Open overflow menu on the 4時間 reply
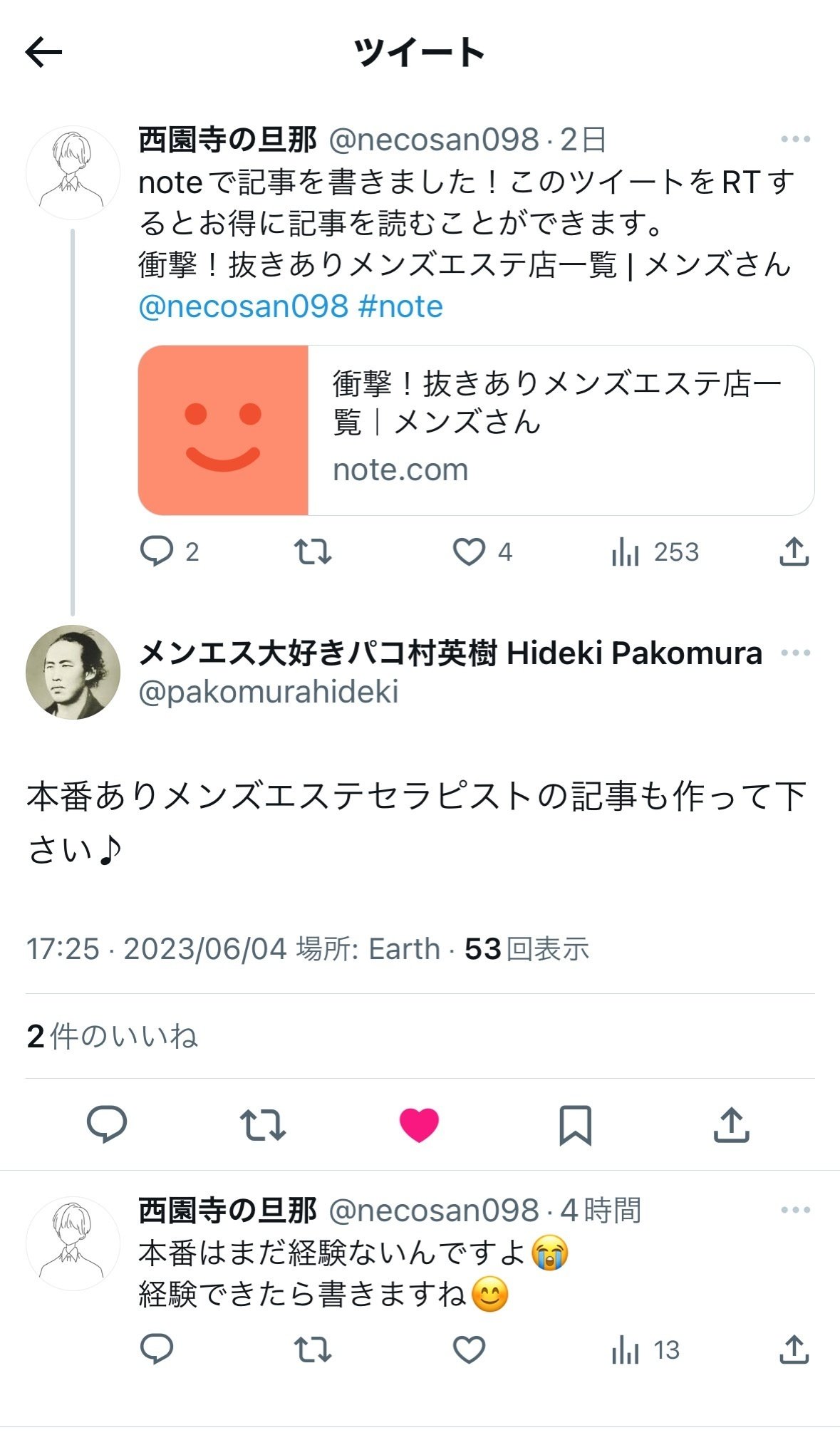The height and width of the screenshot is (1435, 840). (796, 1210)
